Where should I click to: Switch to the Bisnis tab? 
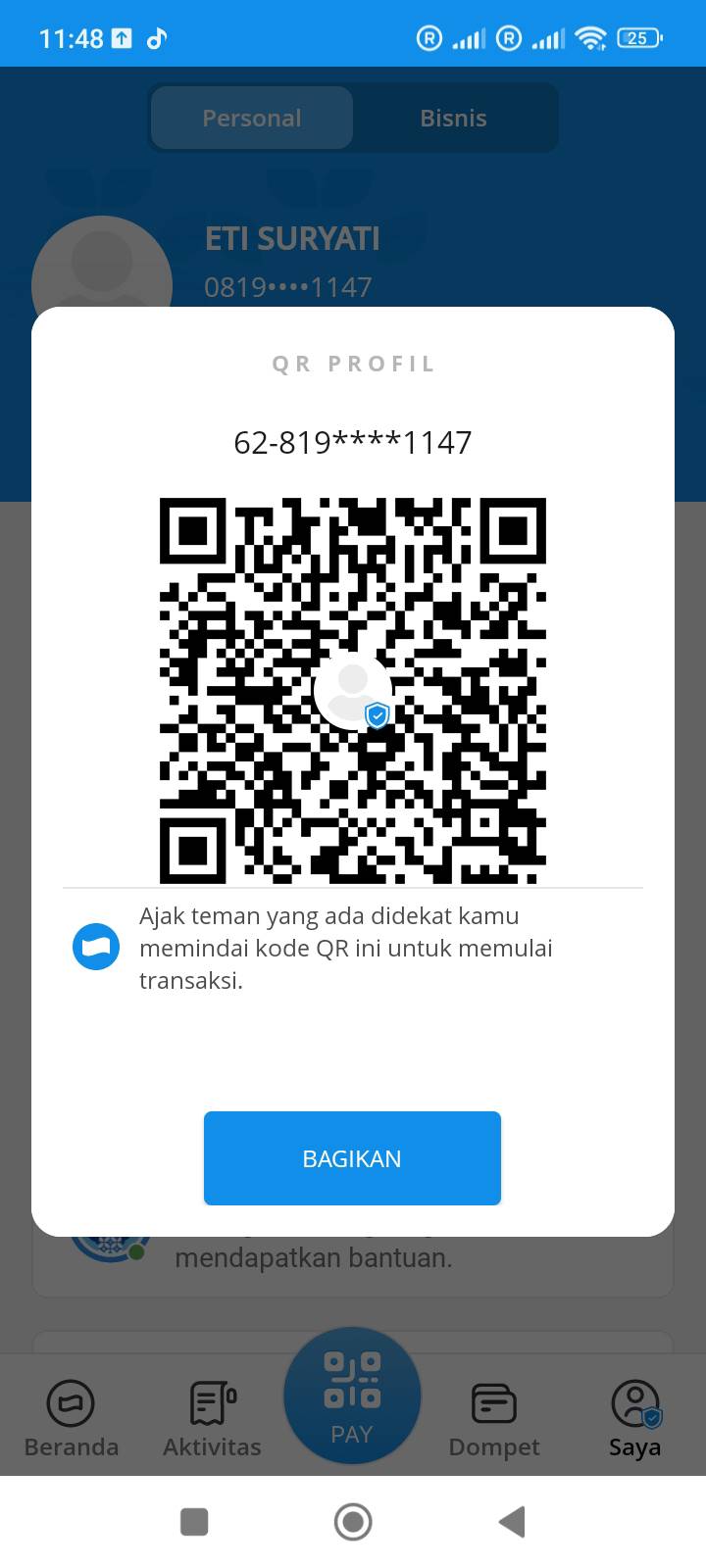pos(453,118)
